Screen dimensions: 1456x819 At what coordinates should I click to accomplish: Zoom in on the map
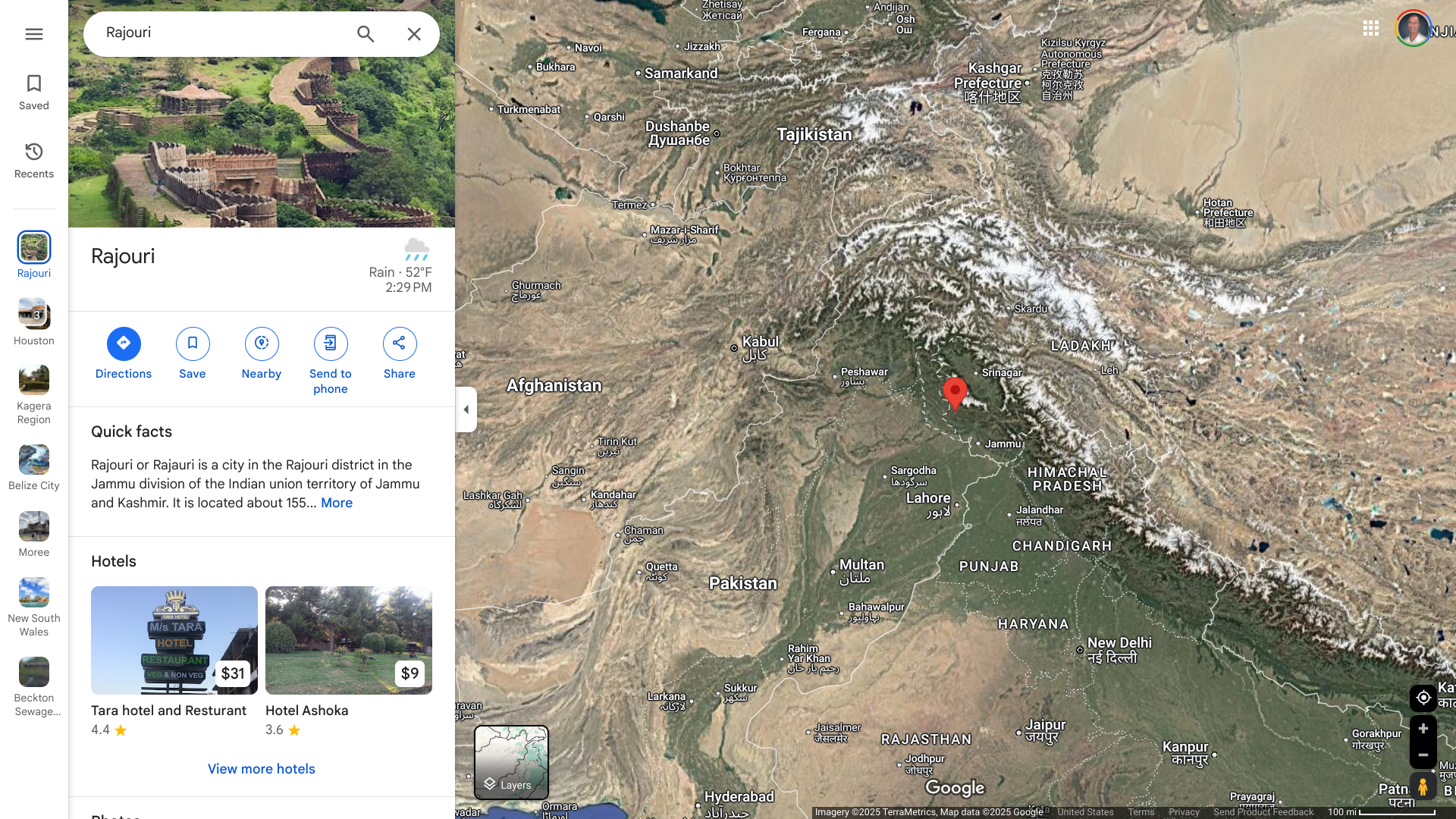tap(1423, 728)
